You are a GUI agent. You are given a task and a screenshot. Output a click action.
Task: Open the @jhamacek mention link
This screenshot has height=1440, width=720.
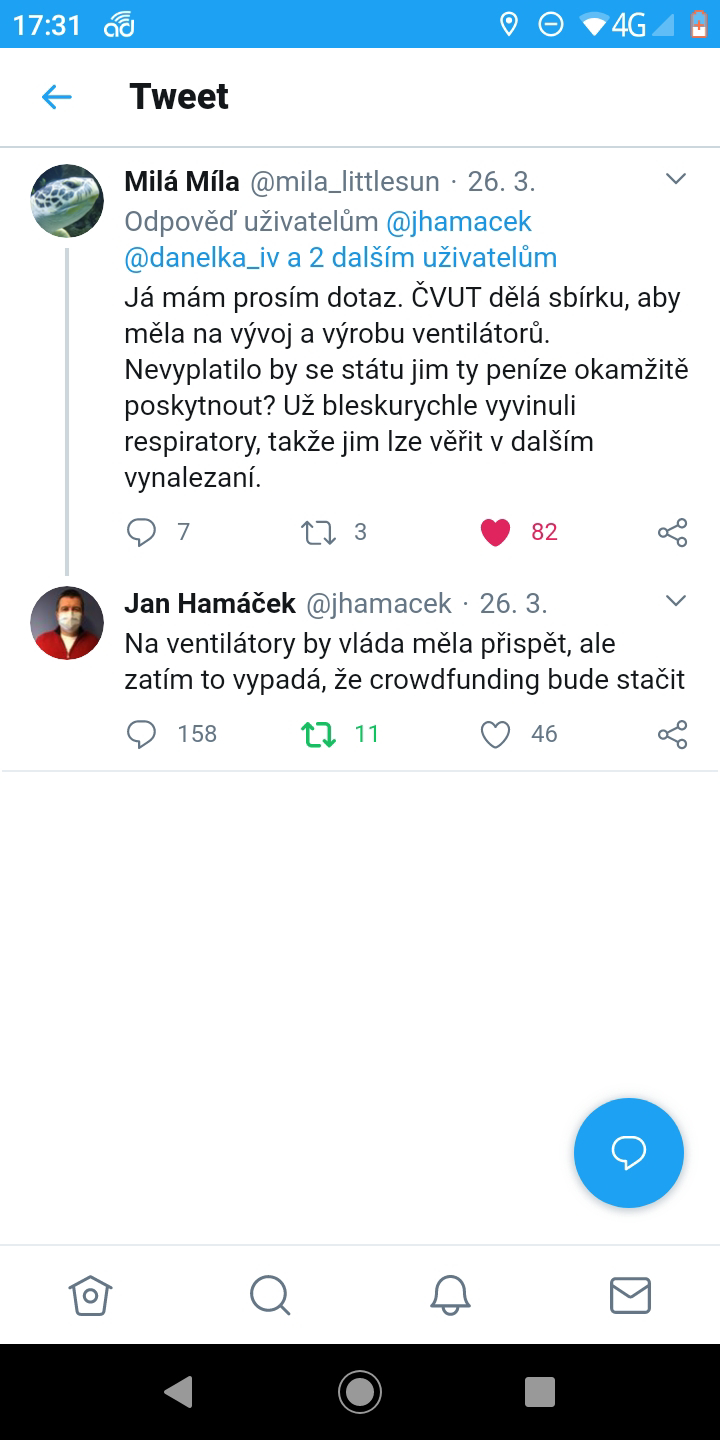tap(459, 221)
